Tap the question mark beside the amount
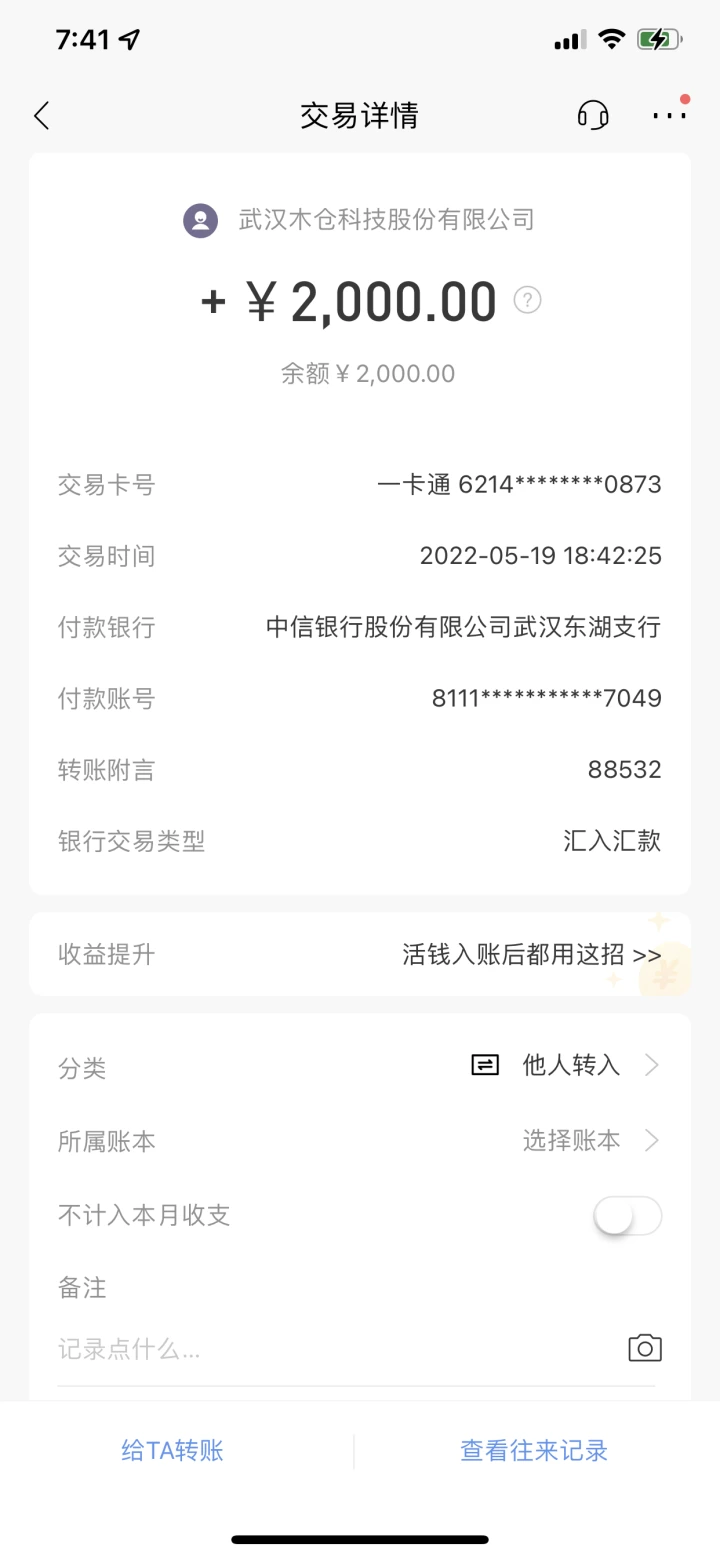 pos(527,300)
